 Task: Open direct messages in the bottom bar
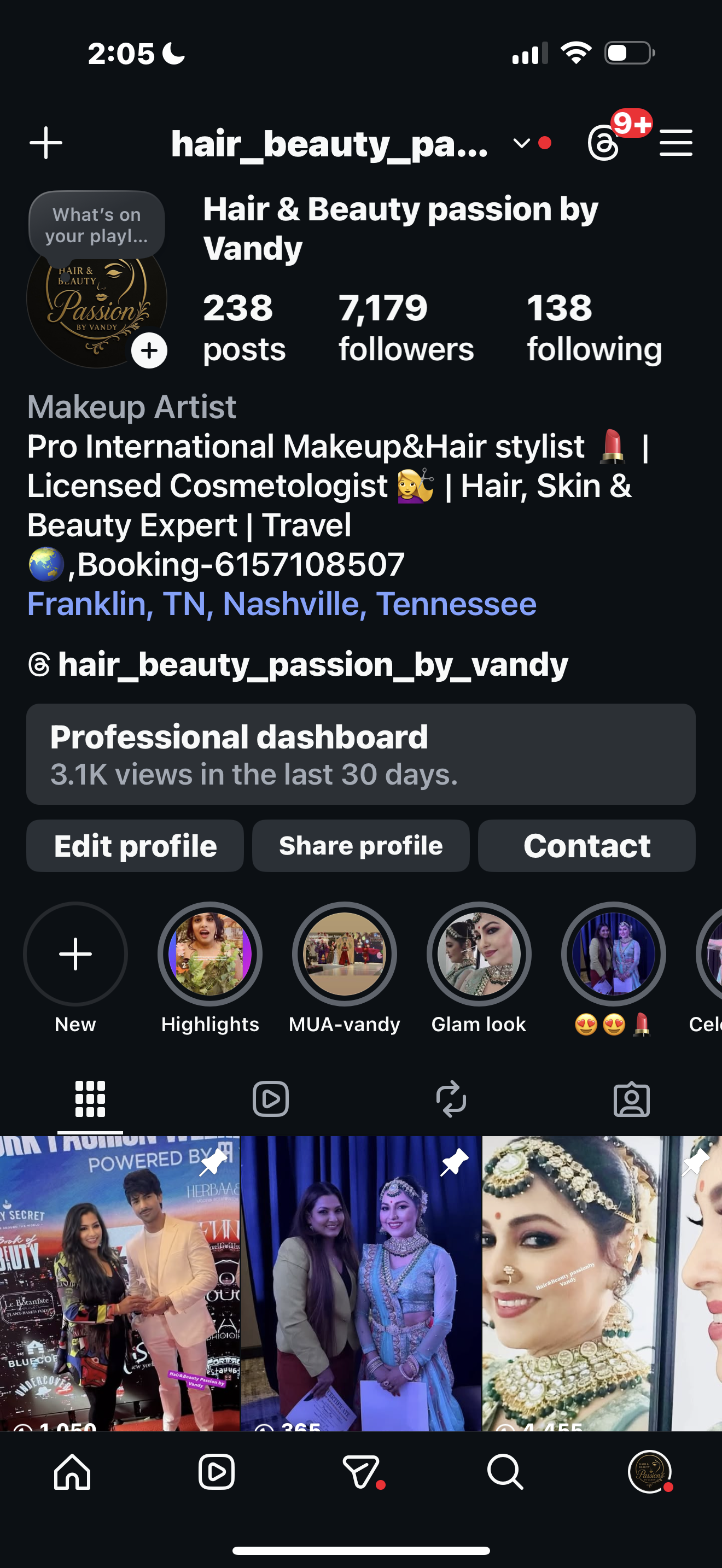click(x=360, y=1472)
